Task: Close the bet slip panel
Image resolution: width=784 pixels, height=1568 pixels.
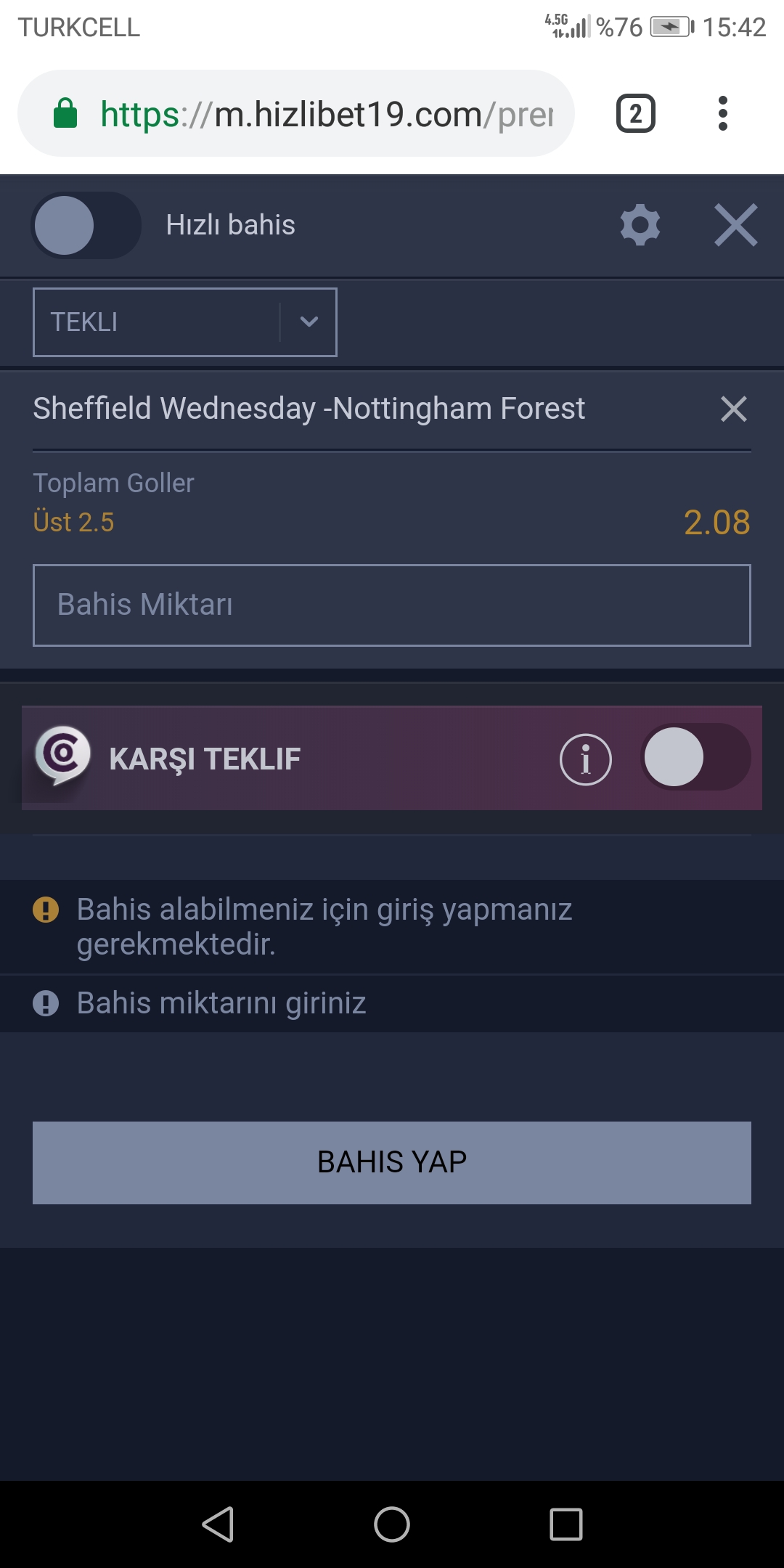Action: point(736,225)
